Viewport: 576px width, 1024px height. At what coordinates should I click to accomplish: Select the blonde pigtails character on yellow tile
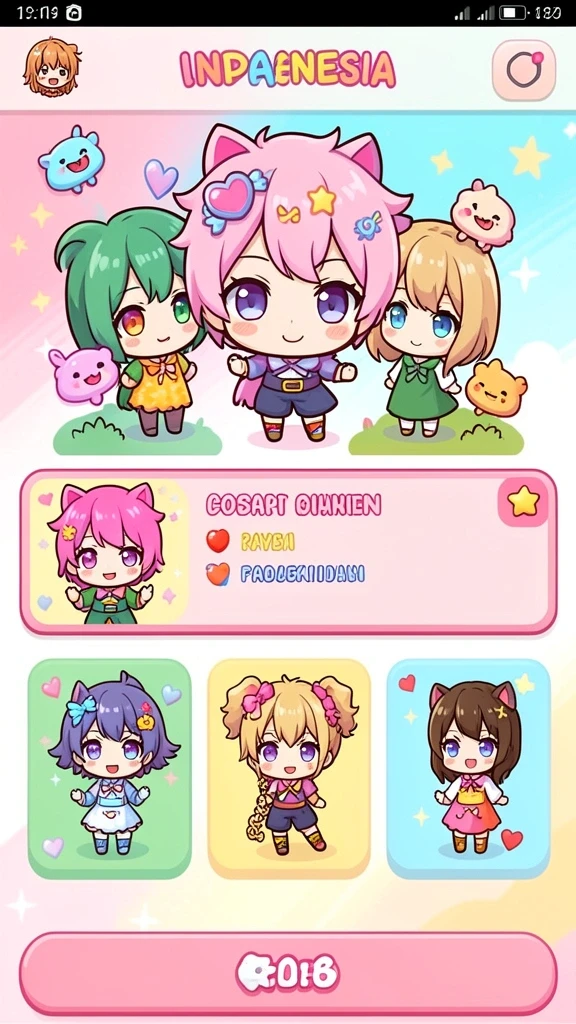289,768
